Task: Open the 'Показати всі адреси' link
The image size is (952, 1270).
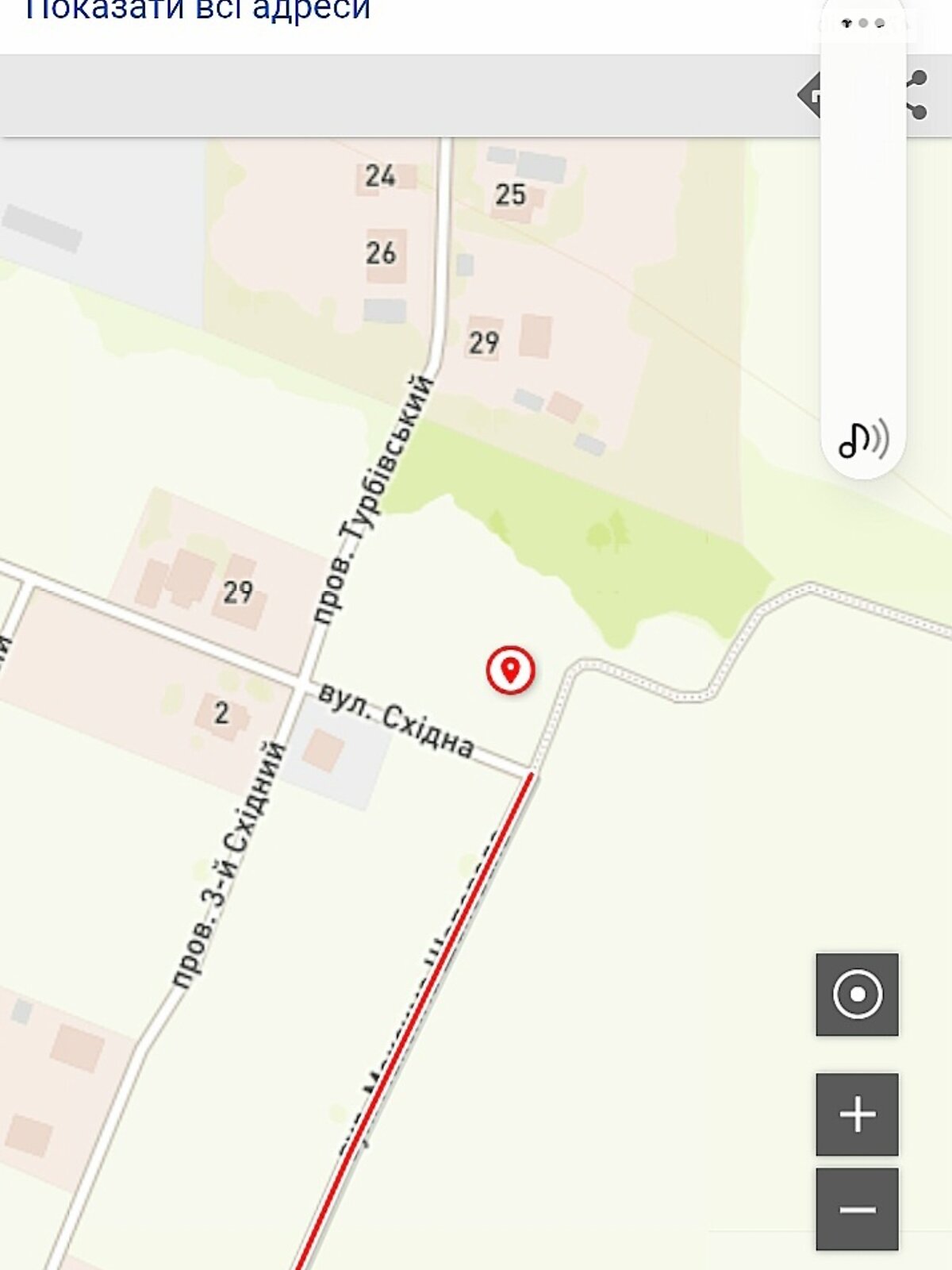Action: pos(197,11)
